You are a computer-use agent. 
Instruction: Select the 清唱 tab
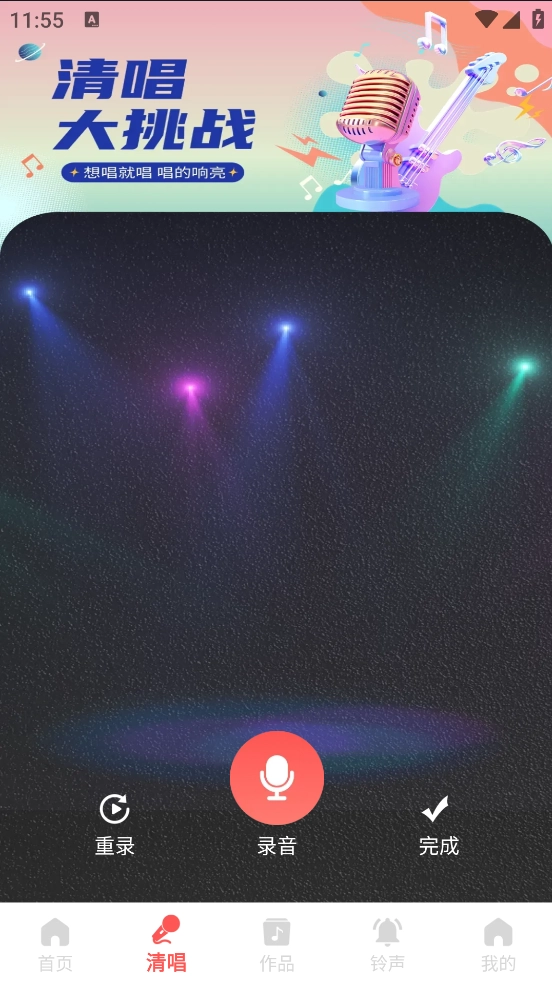coord(166,944)
